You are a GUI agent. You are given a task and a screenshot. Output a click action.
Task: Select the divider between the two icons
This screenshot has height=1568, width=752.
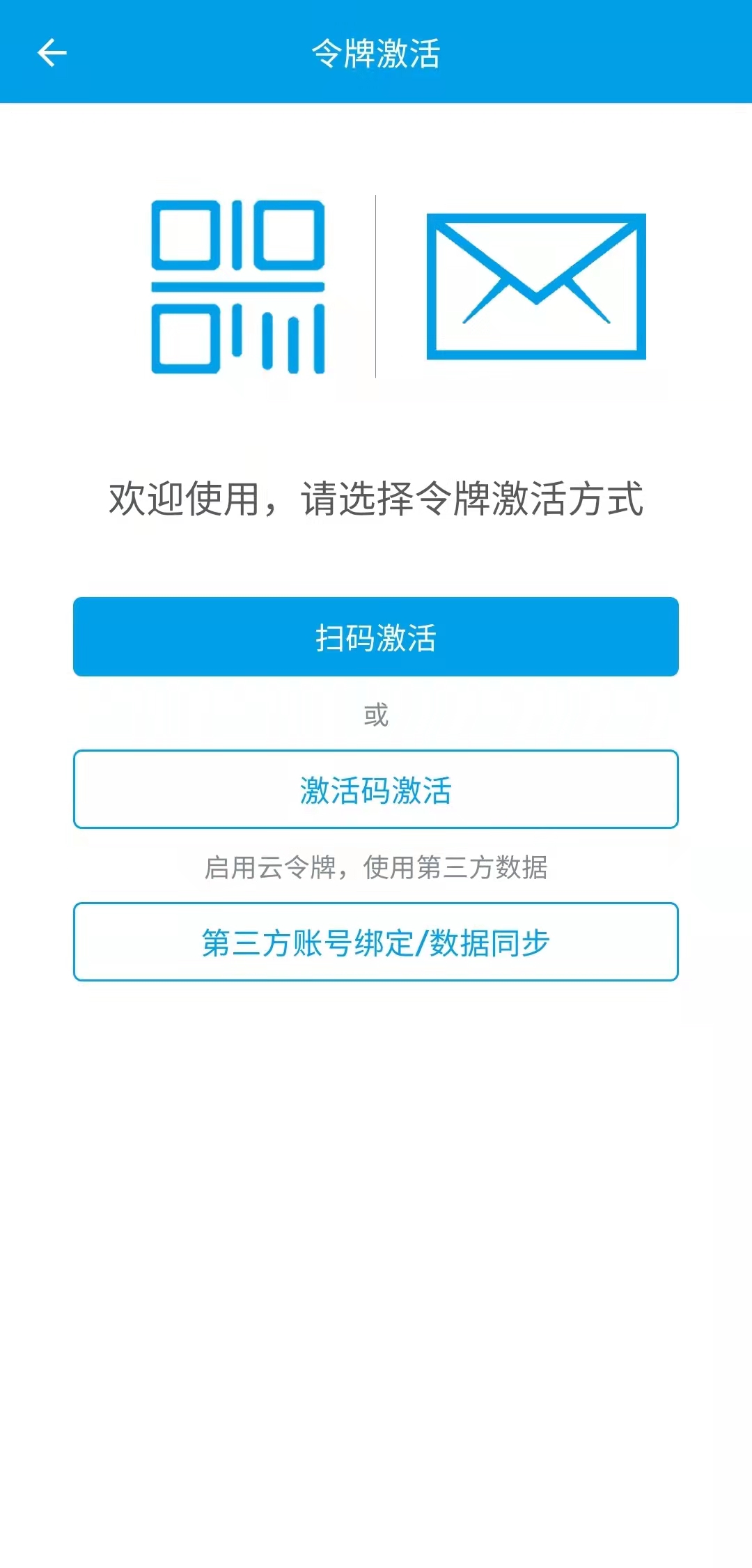coord(376,286)
